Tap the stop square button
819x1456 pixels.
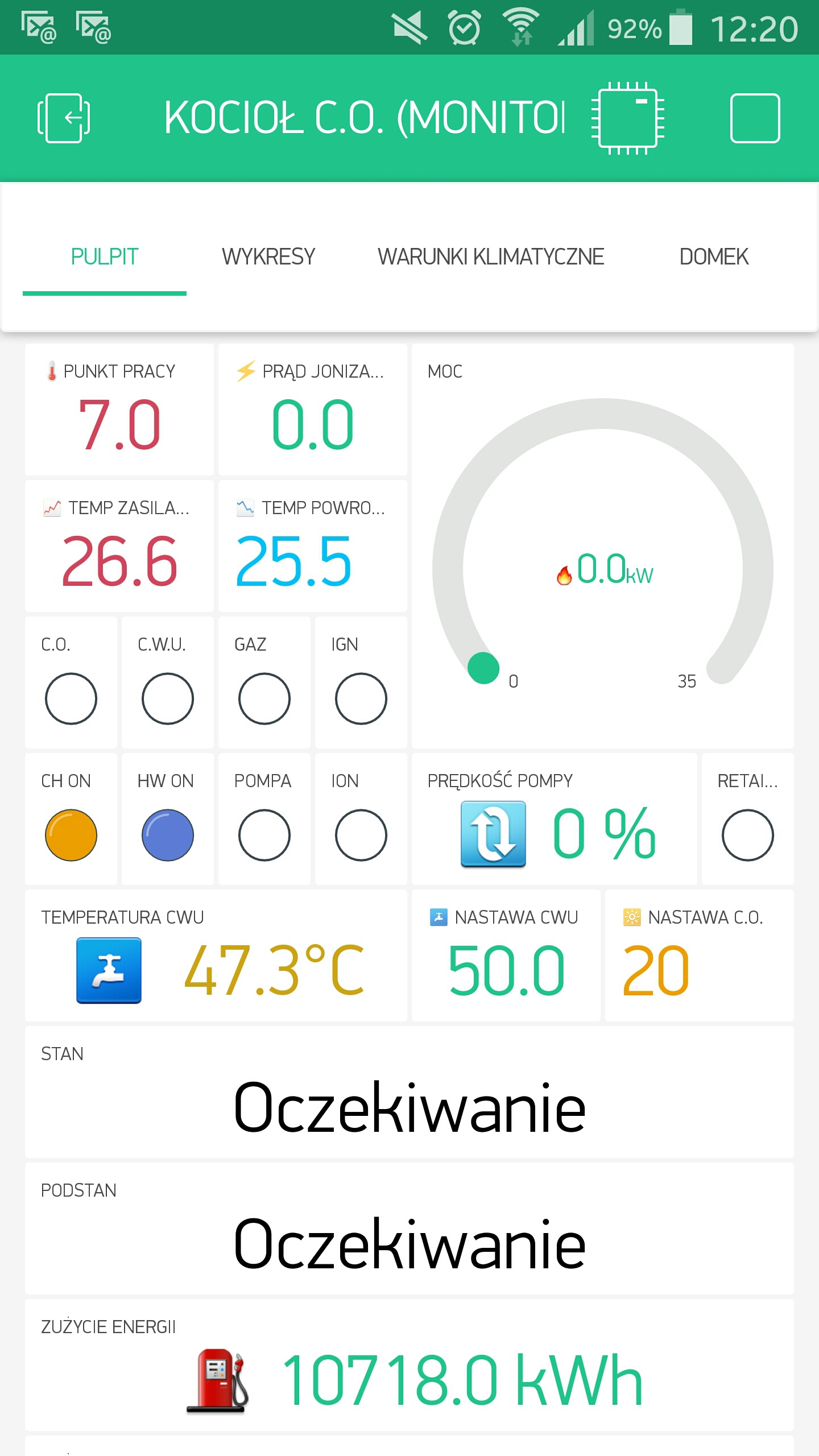tap(755, 118)
